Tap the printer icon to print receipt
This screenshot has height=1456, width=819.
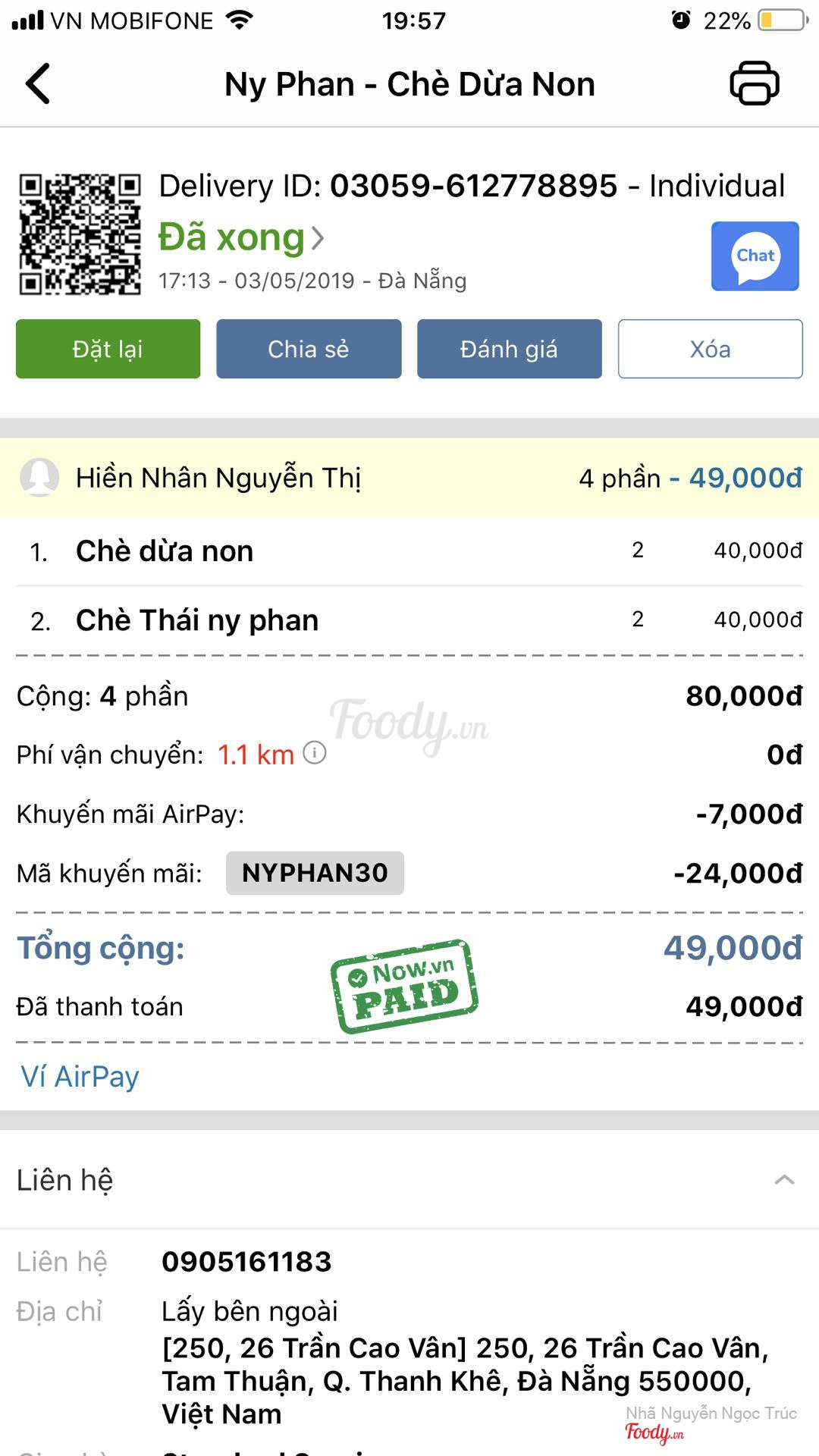click(754, 83)
